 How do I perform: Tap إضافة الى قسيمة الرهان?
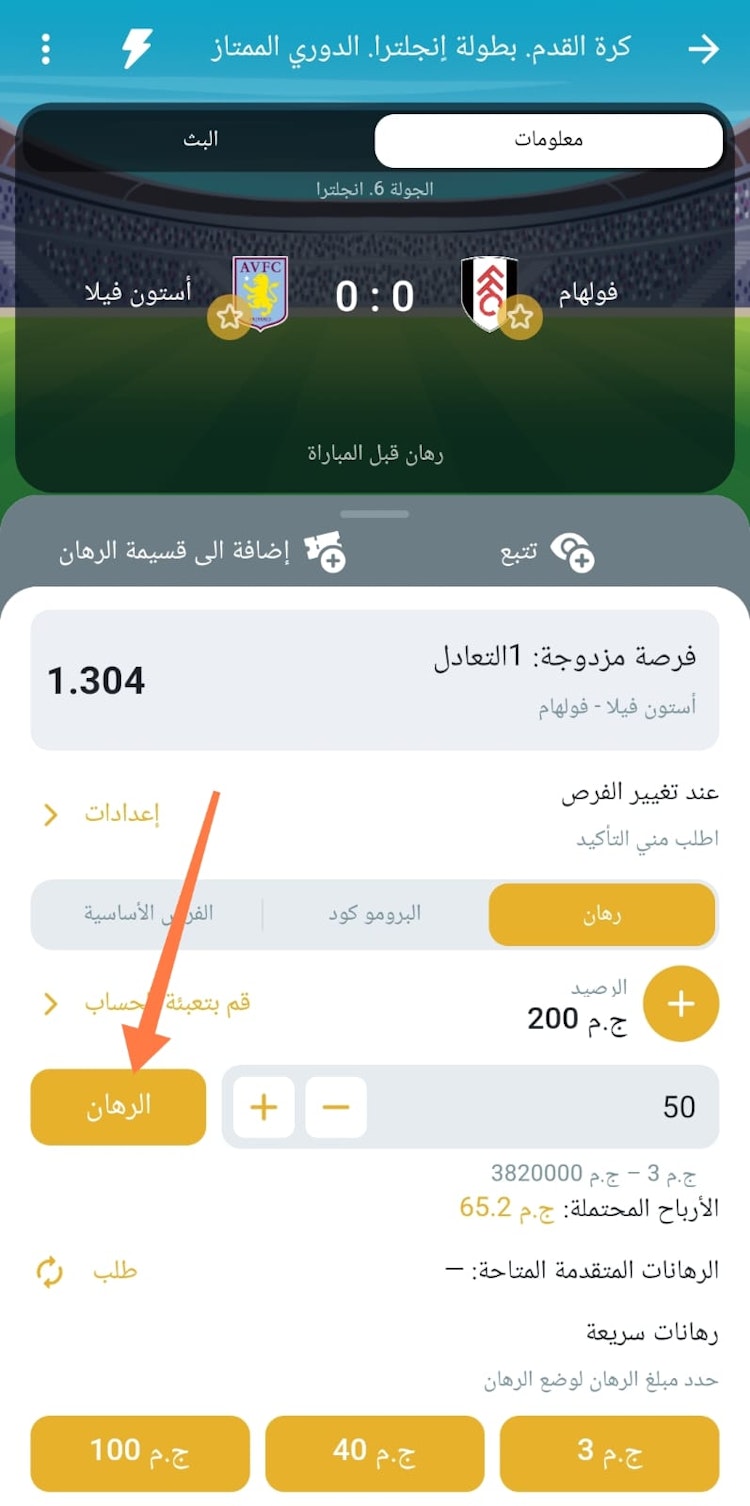point(200,552)
